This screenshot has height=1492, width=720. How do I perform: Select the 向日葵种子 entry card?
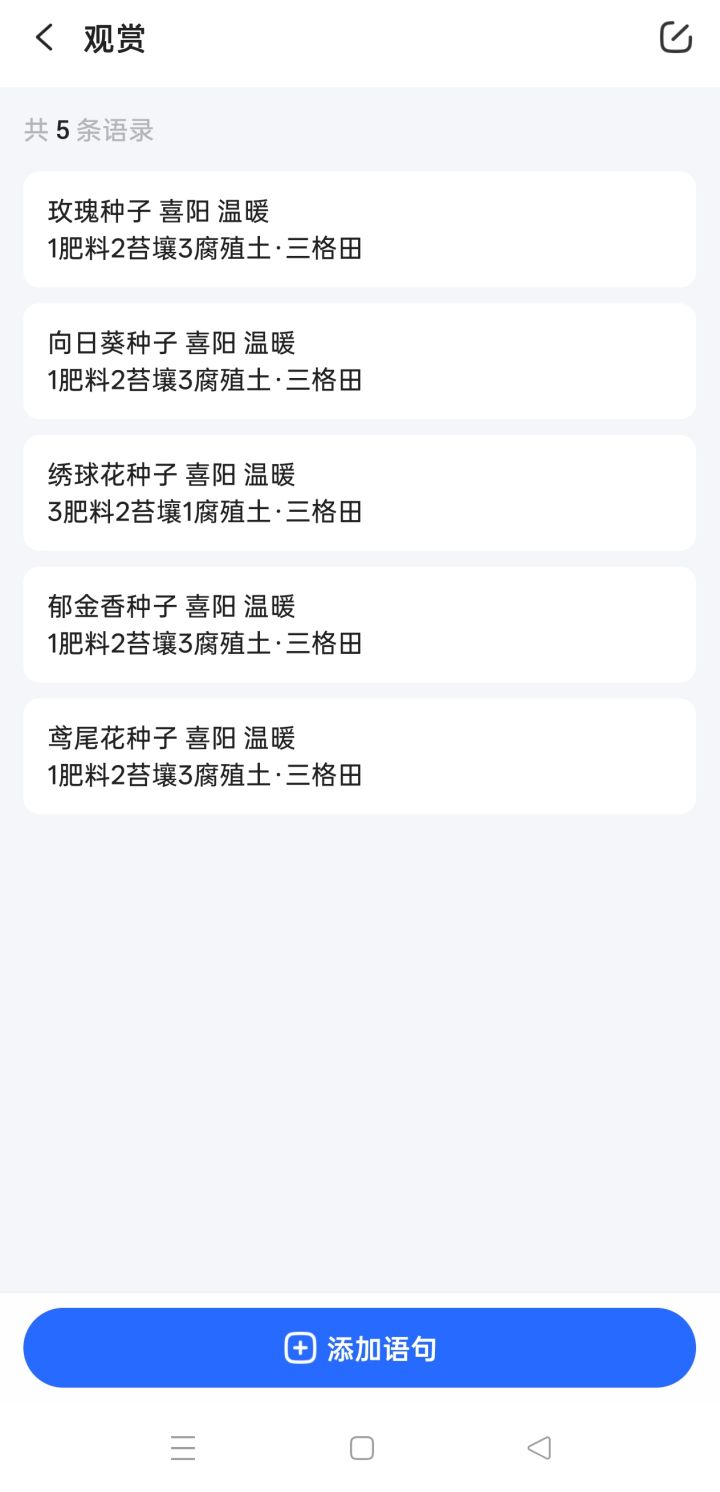click(x=358, y=360)
